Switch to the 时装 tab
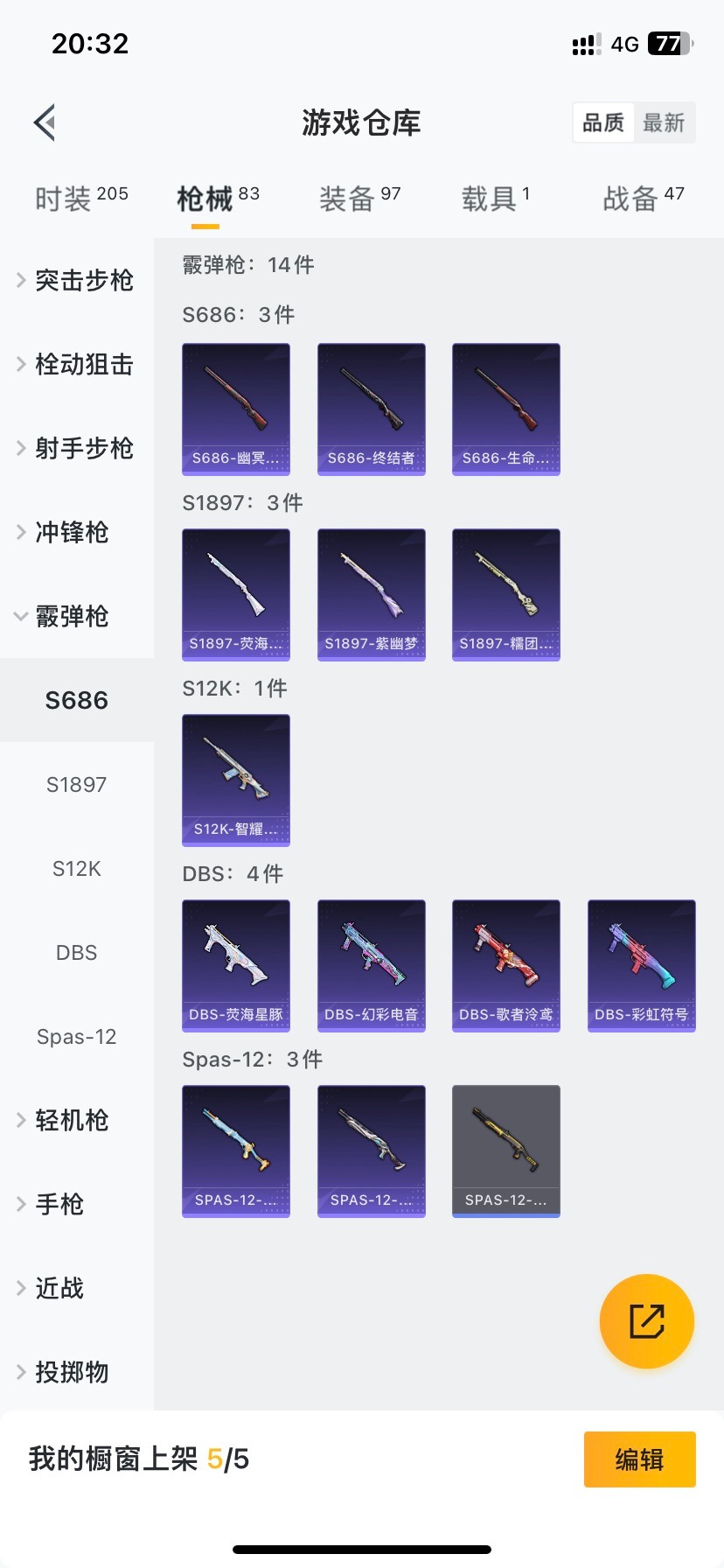 80,199
